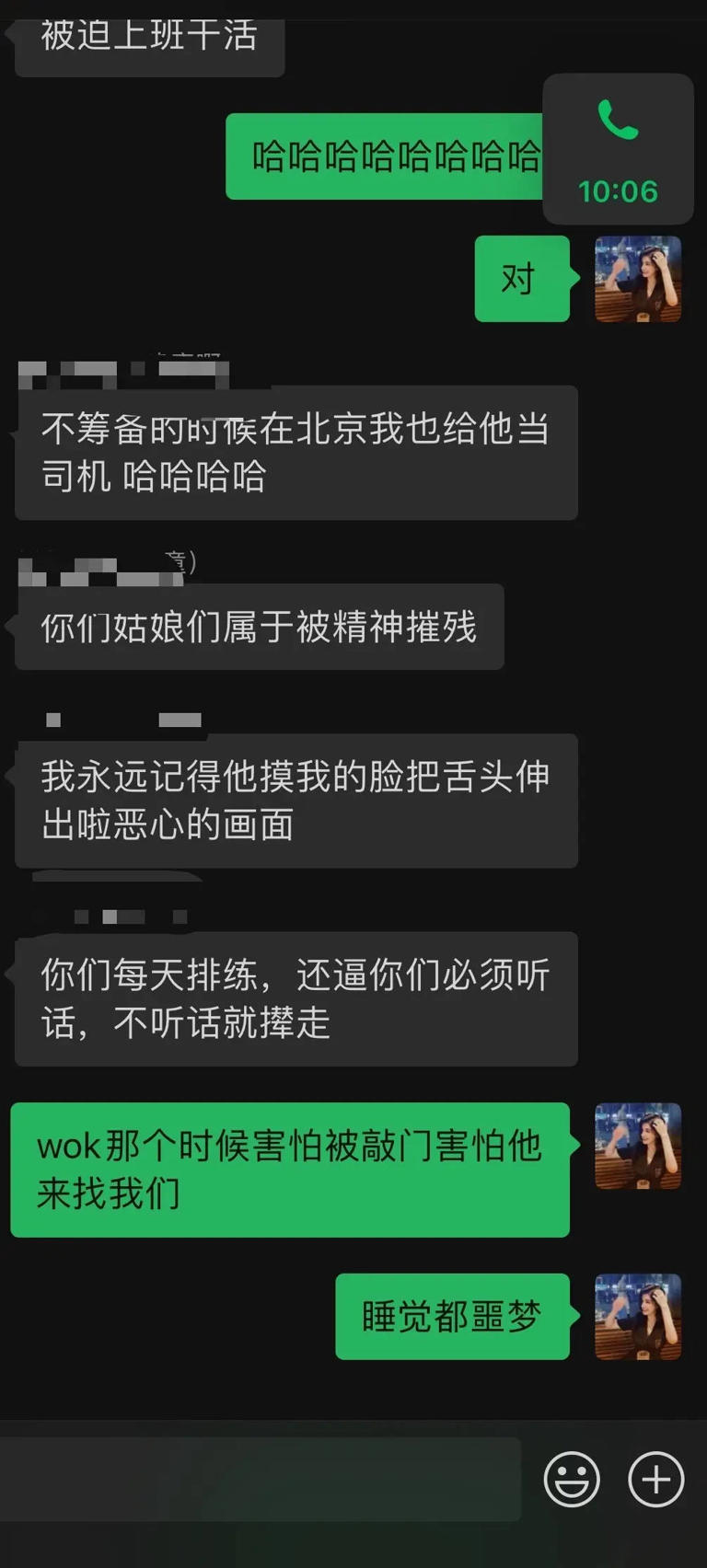Open avatar beside the 睡觉都噩梦 message

point(638,1317)
